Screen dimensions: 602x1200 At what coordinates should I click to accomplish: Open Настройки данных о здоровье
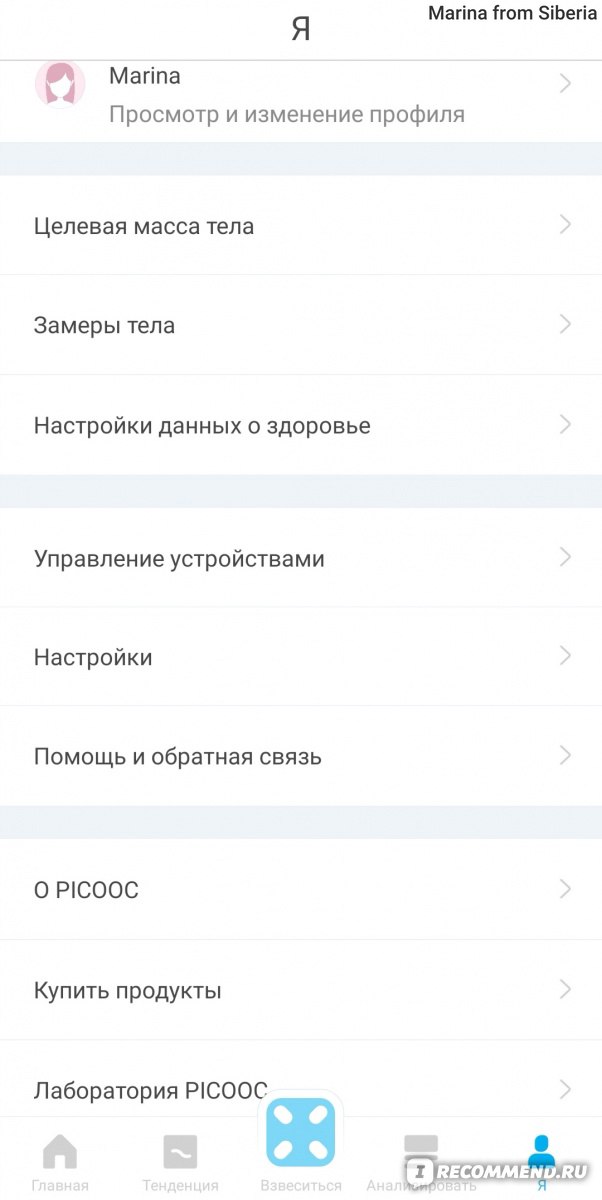(301, 425)
